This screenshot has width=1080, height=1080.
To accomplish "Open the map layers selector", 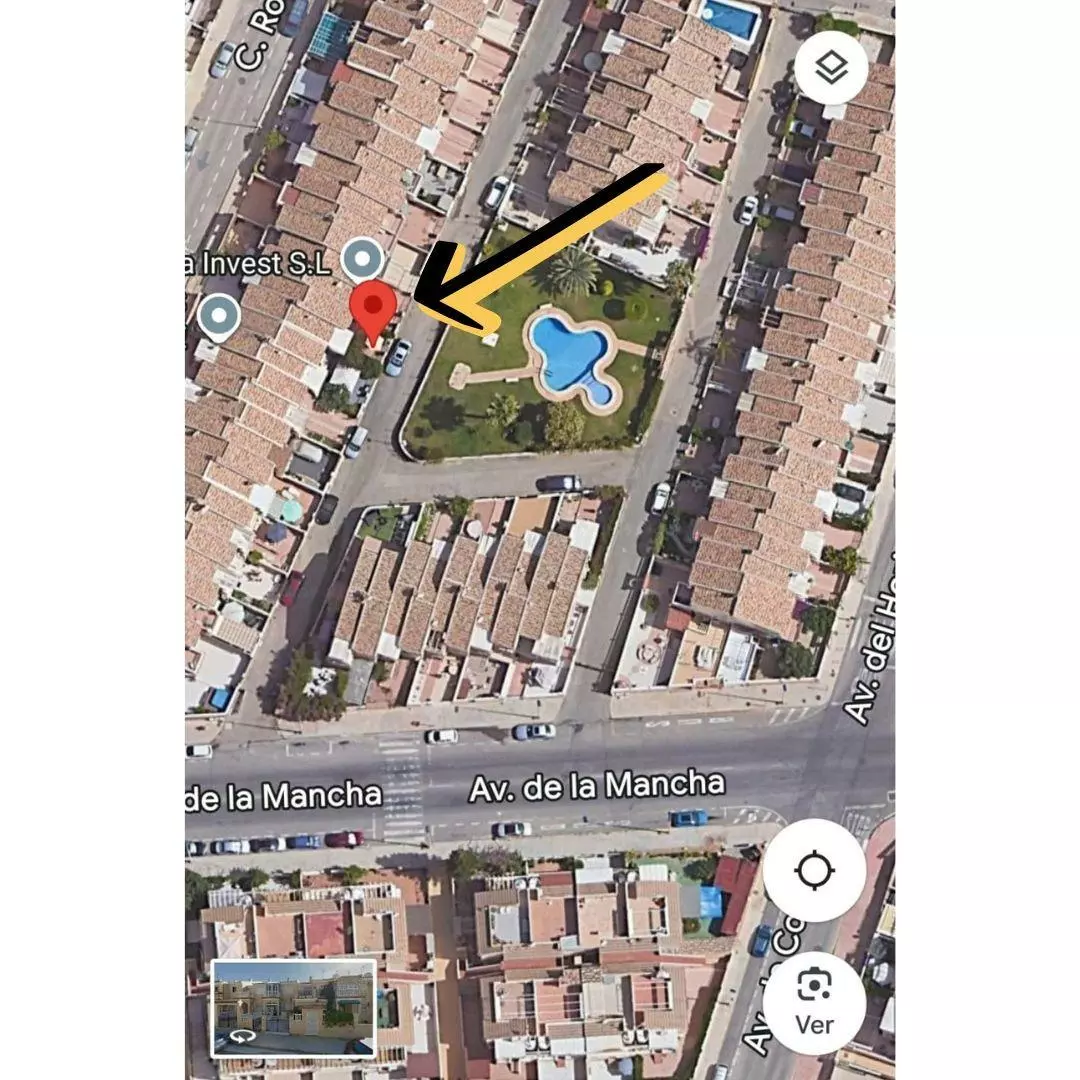I will 831,68.
